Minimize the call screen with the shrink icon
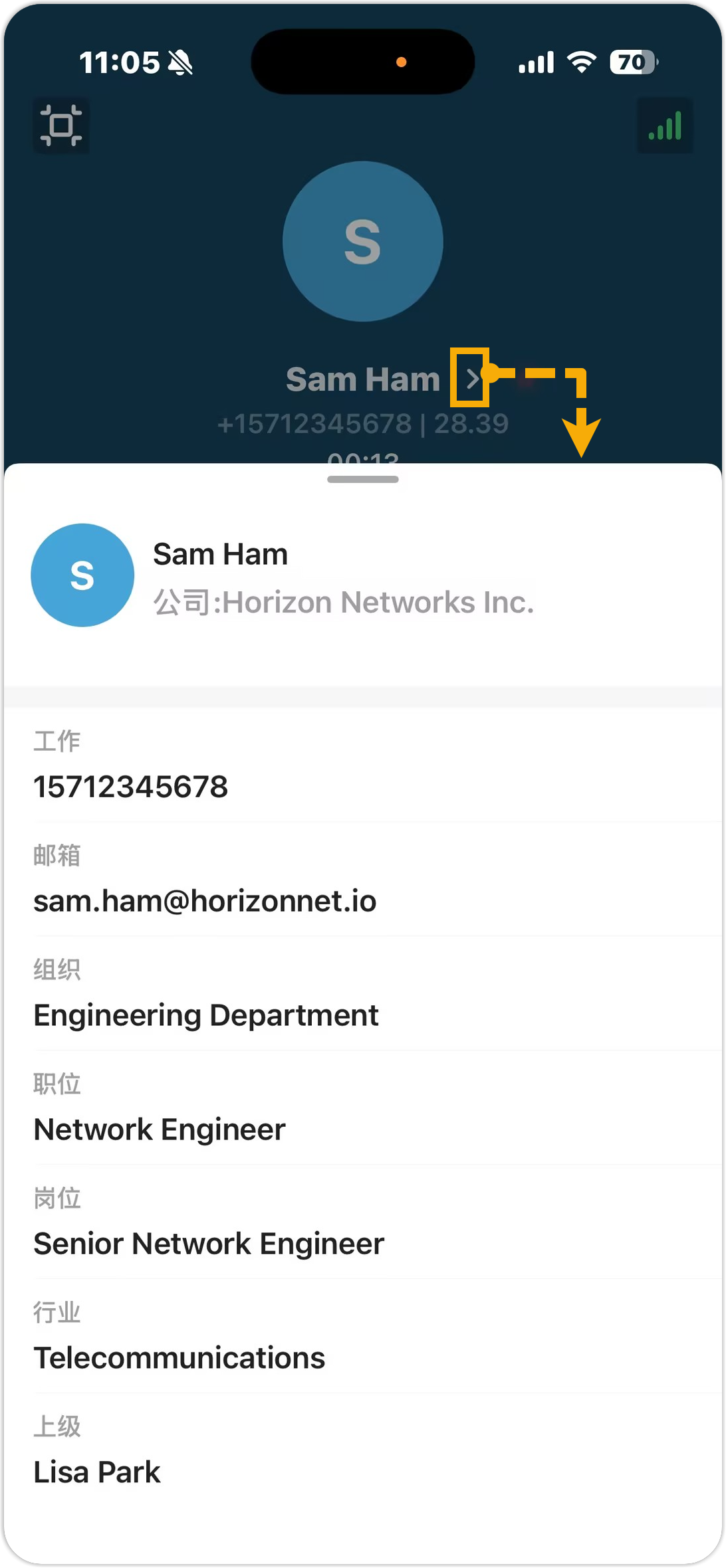 61,126
